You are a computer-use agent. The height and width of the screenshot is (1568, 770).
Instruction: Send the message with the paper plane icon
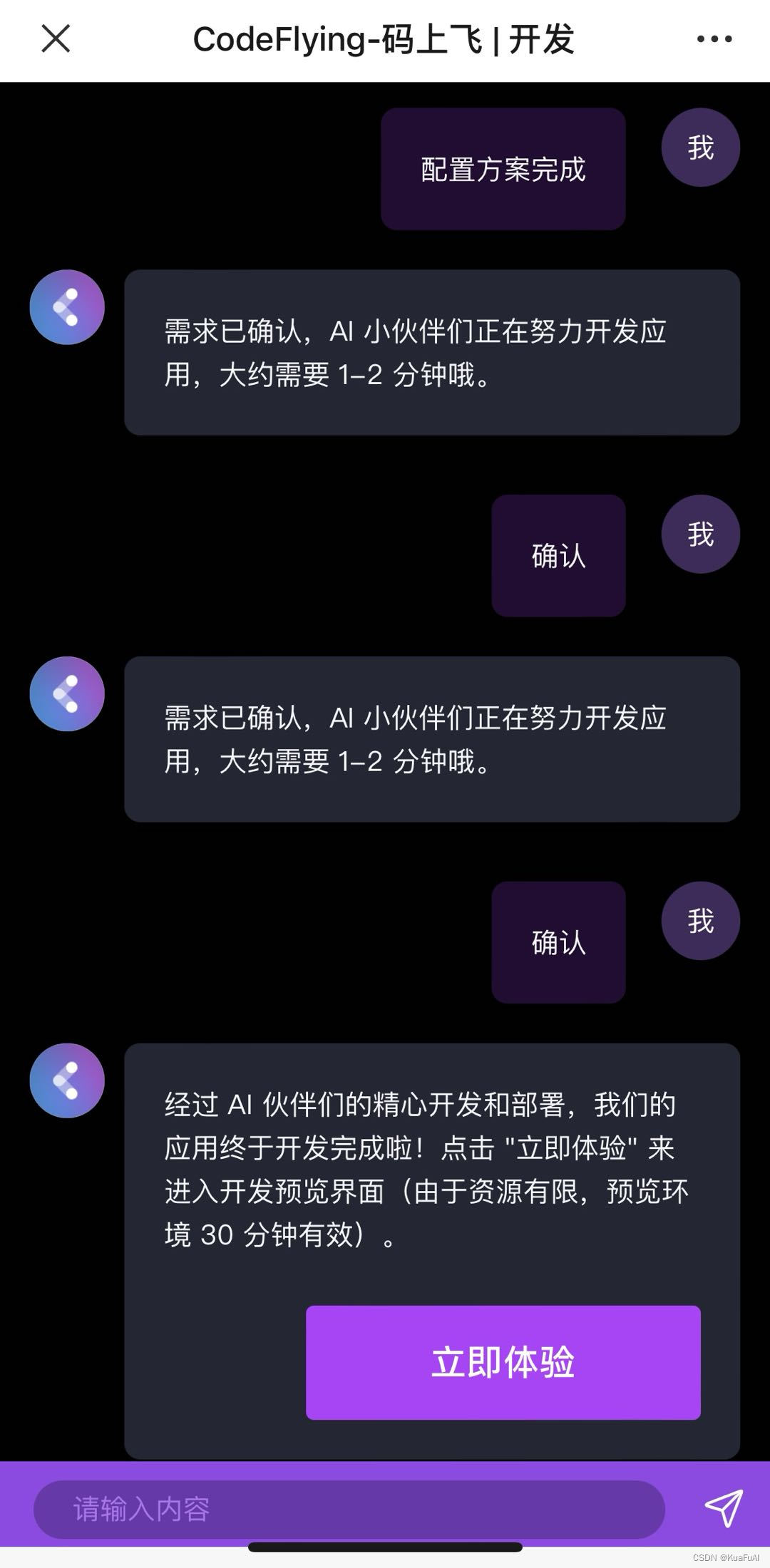[724, 1508]
